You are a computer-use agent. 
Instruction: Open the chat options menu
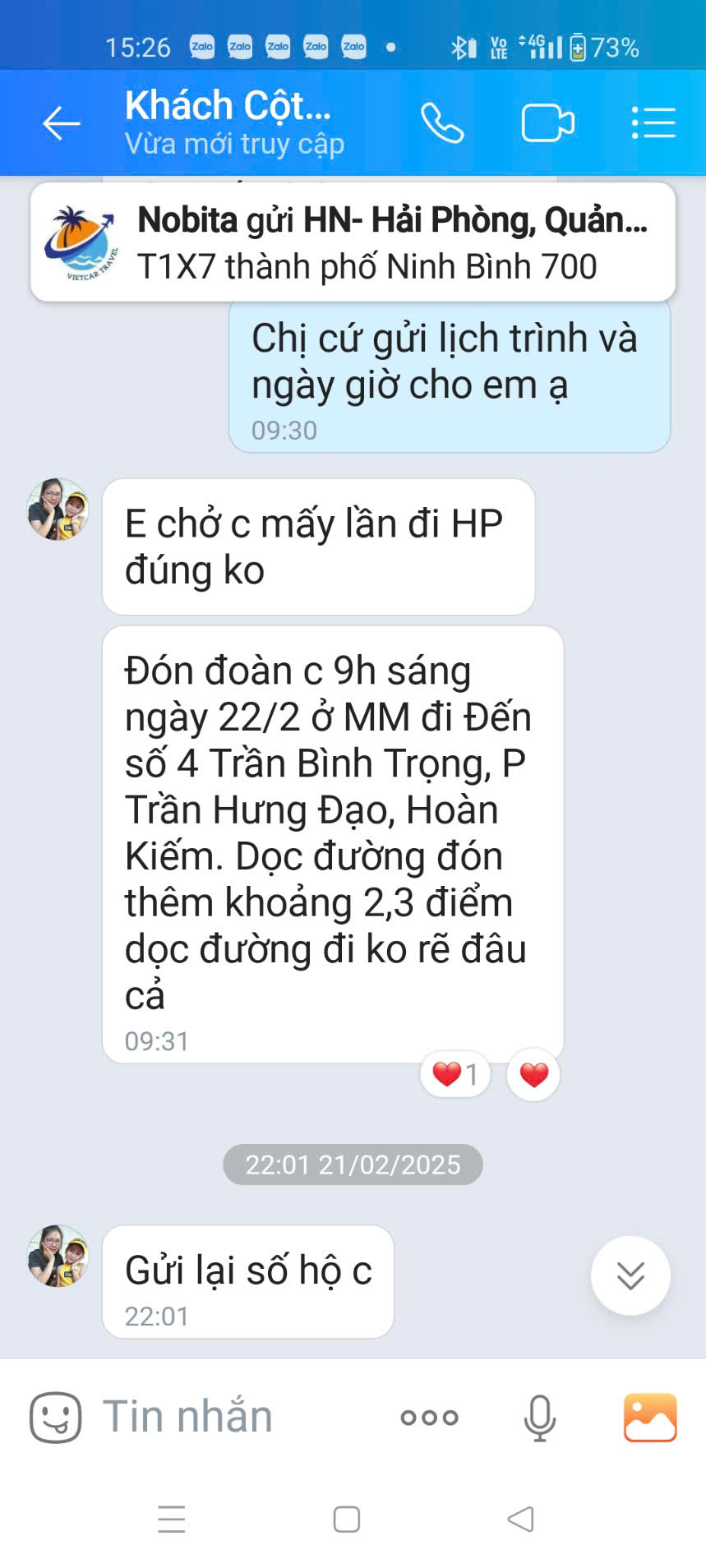coord(653,124)
